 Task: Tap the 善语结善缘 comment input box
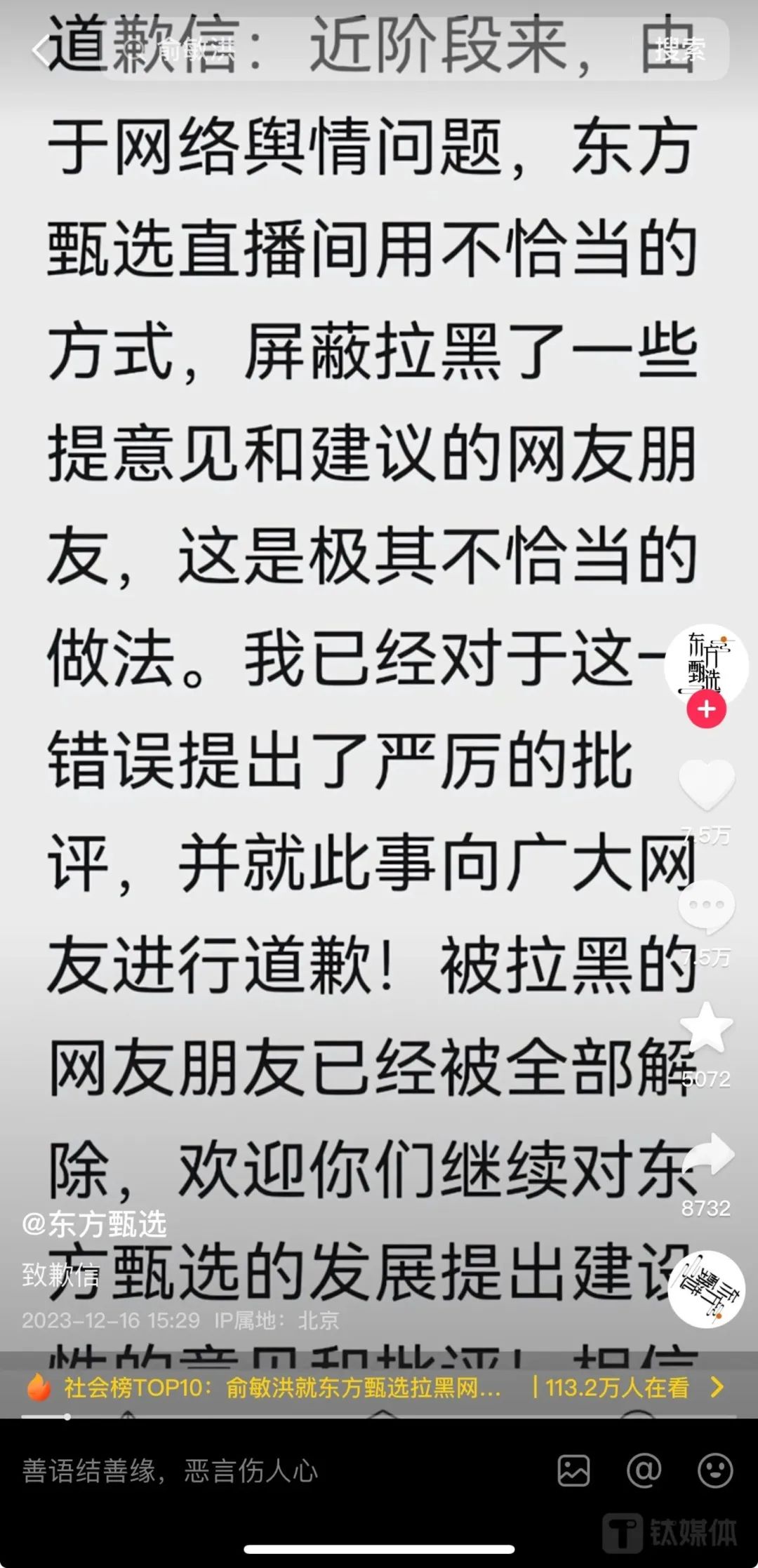(281, 1471)
